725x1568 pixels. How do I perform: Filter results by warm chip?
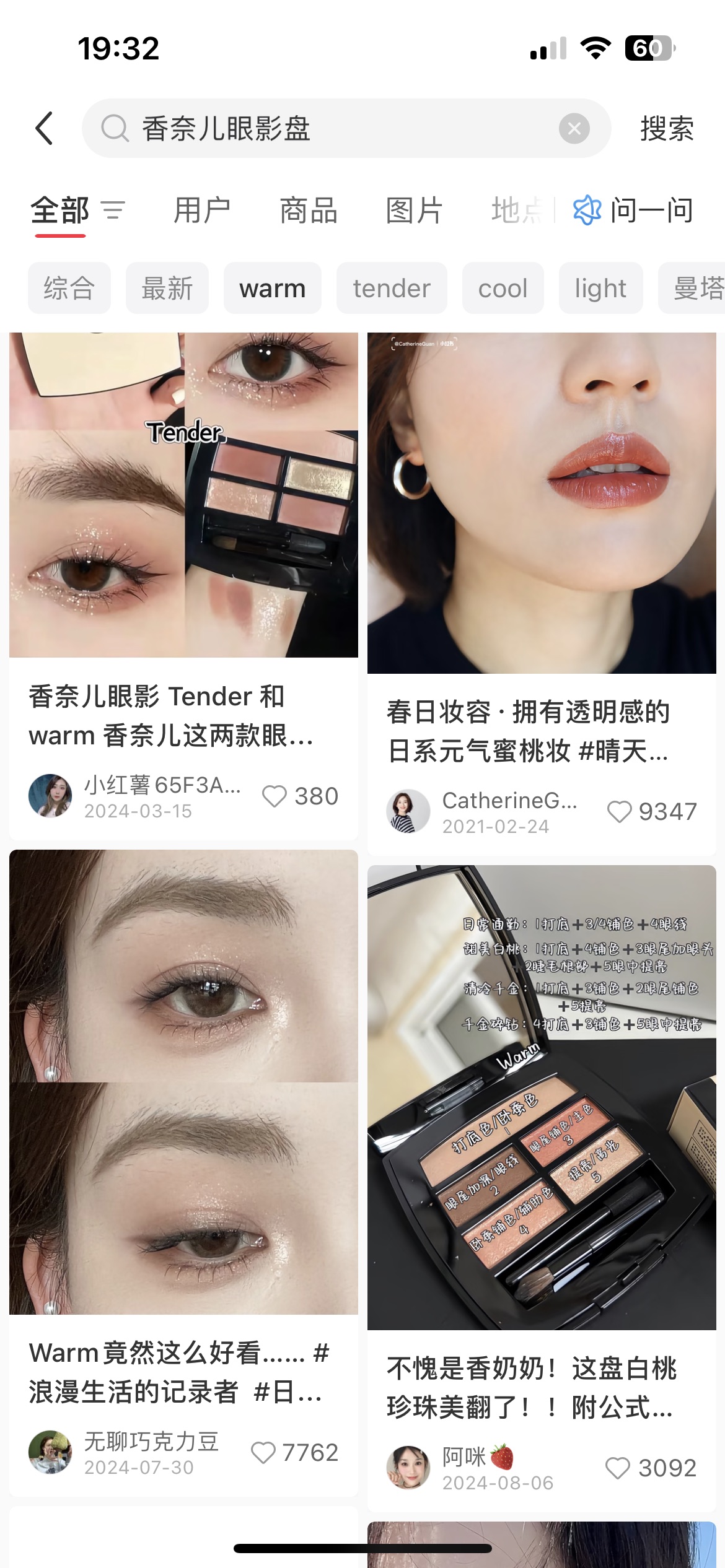point(273,289)
